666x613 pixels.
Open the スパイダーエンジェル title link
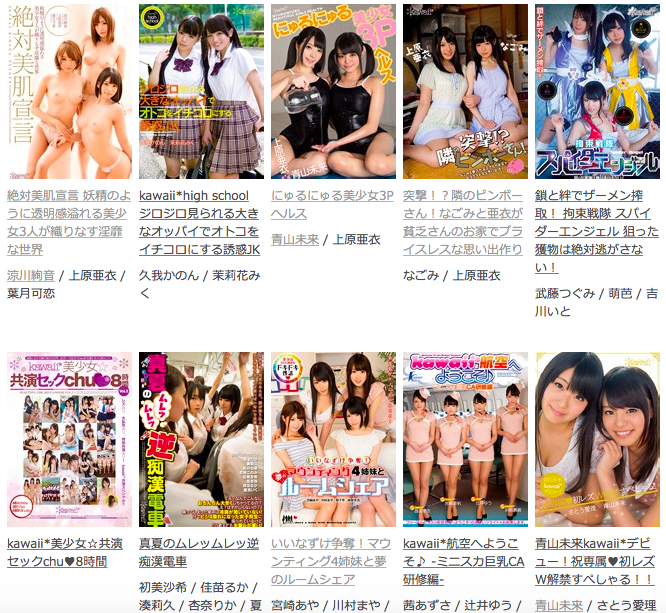[597, 231]
